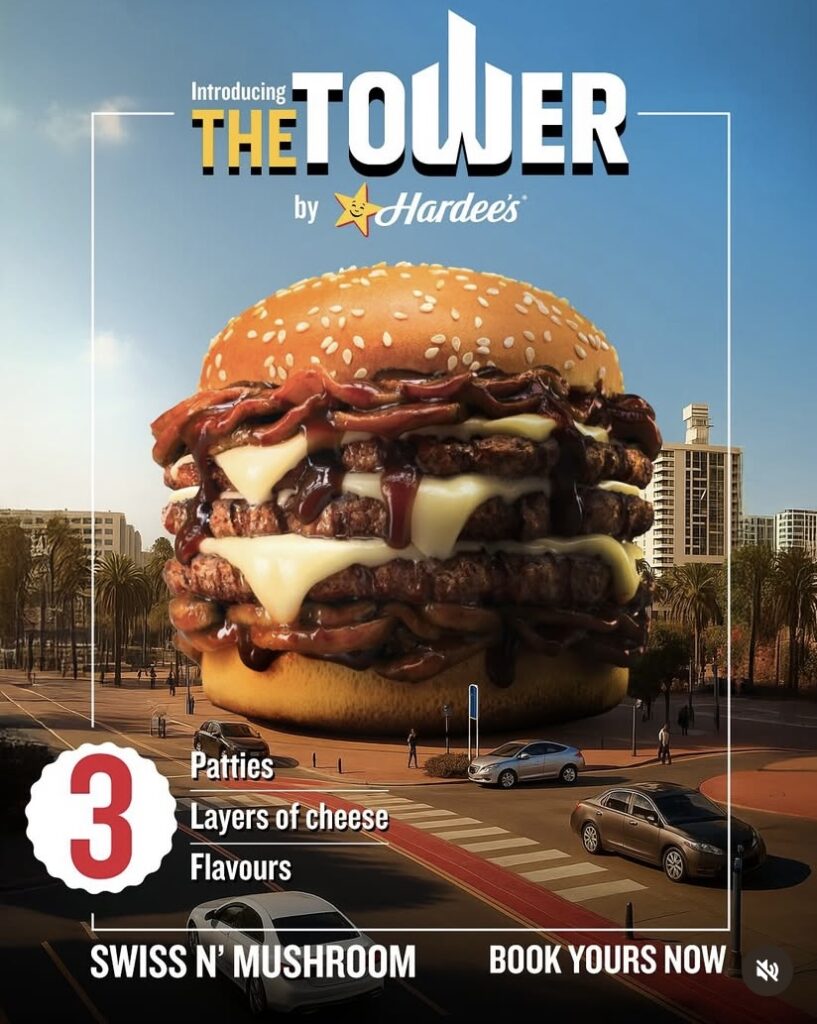Unmute the video with the speaker icon

point(768,970)
